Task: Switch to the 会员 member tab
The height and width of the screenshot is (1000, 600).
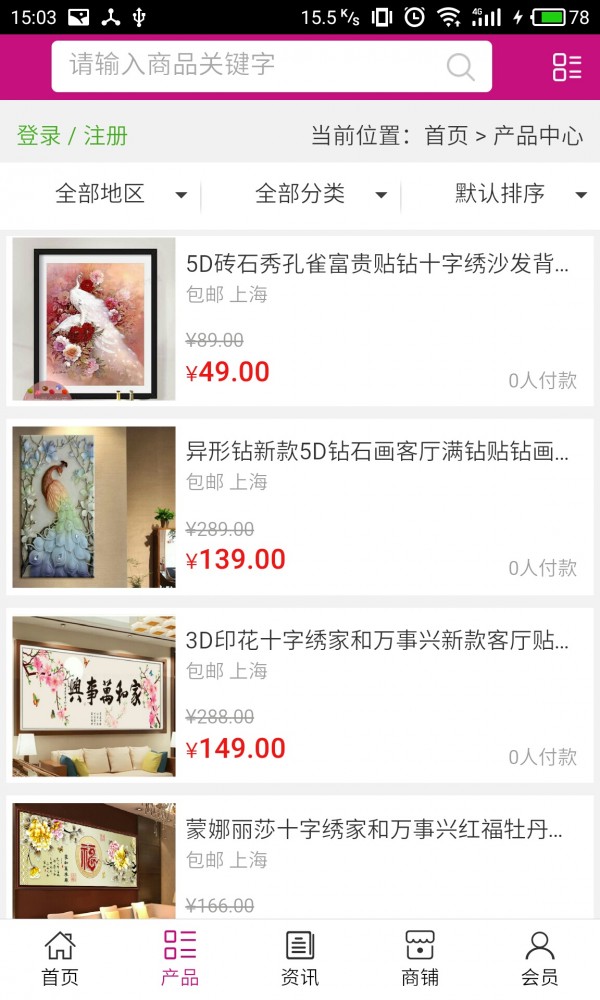Action: pyautogui.click(x=540, y=958)
